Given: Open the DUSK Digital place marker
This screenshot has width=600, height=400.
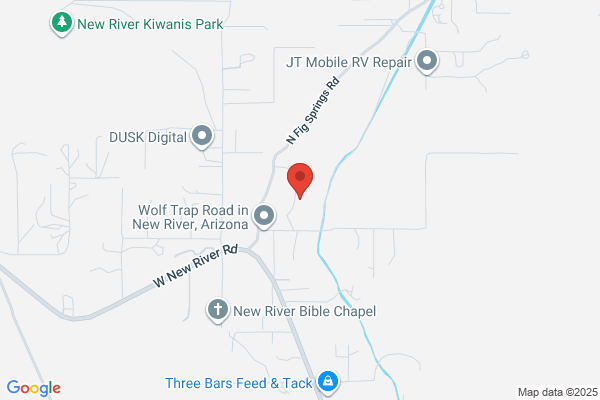Looking at the screenshot, I should 202,136.
